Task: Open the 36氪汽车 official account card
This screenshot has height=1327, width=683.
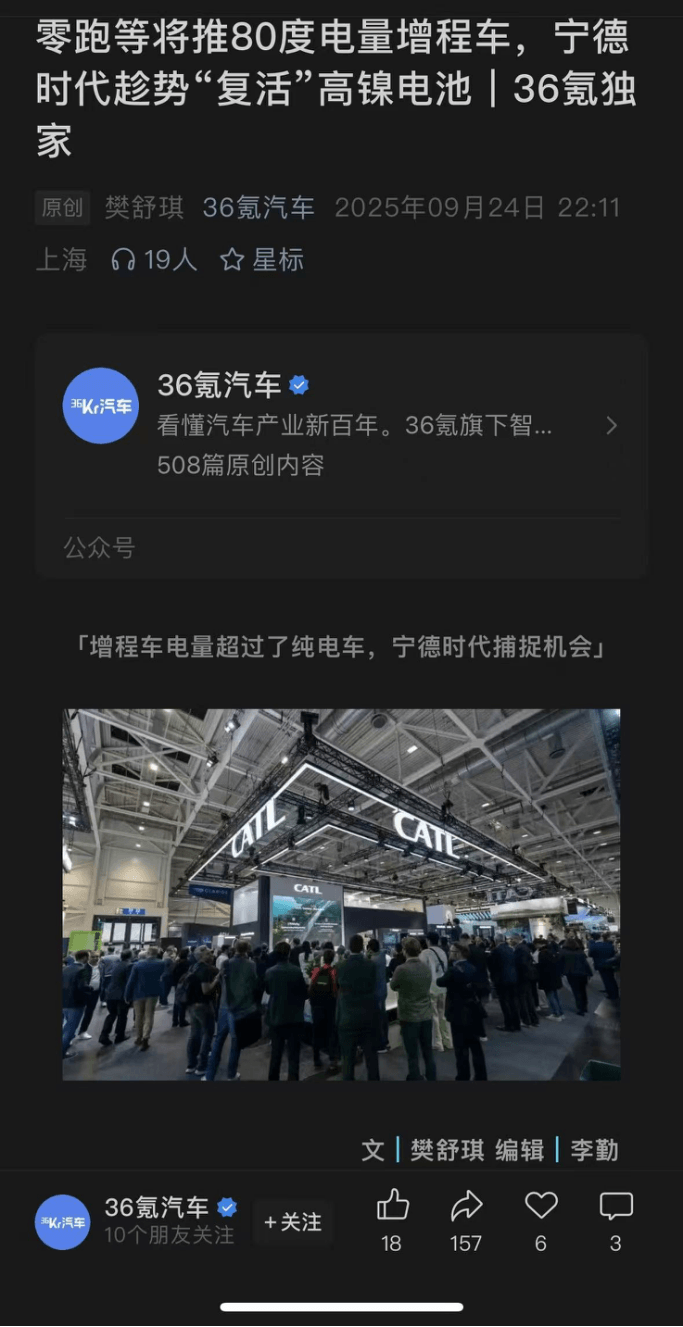Action: click(341, 426)
